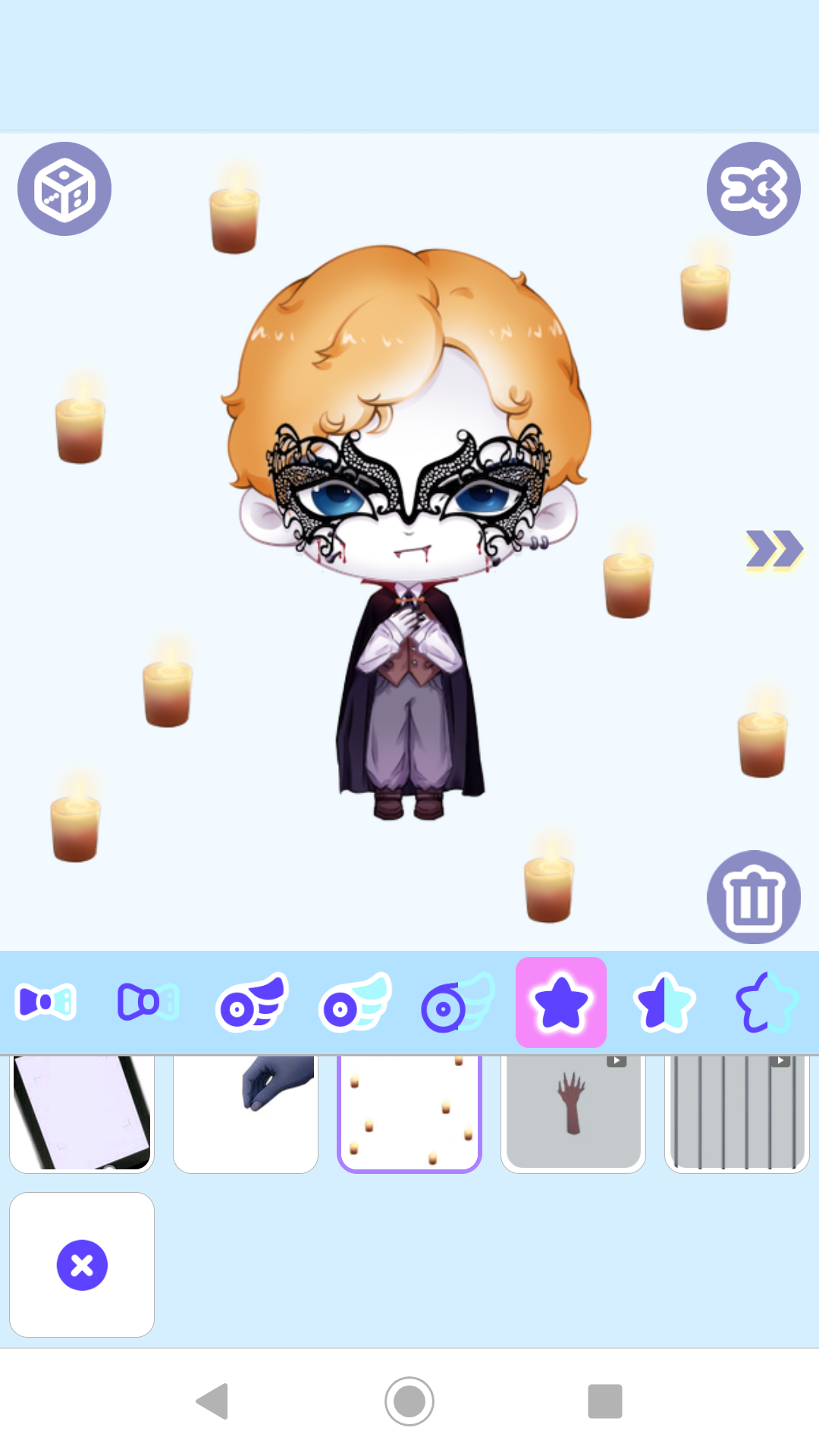Roll the dice randomizer button
The height and width of the screenshot is (1456, 819).
click(x=64, y=189)
